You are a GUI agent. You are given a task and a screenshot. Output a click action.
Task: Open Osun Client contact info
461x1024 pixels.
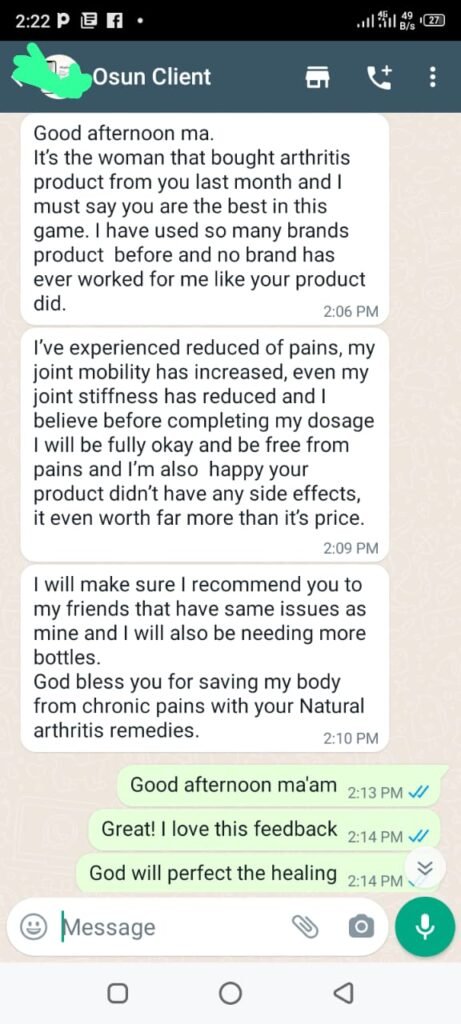pyautogui.click(x=152, y=77)
